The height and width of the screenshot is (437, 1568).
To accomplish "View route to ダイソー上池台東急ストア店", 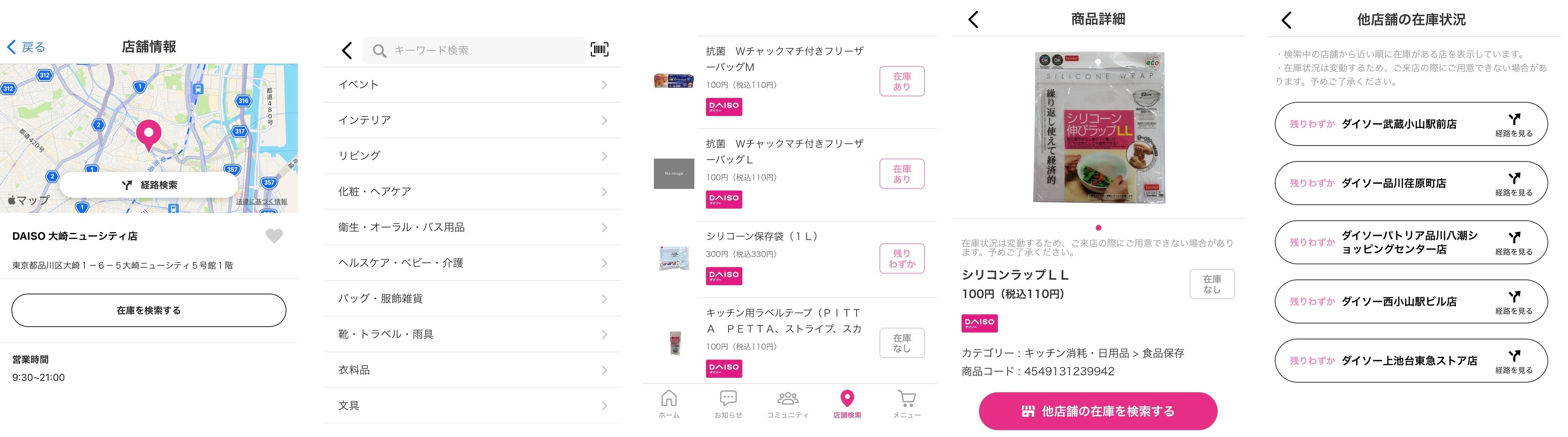I will point(1513,361).
